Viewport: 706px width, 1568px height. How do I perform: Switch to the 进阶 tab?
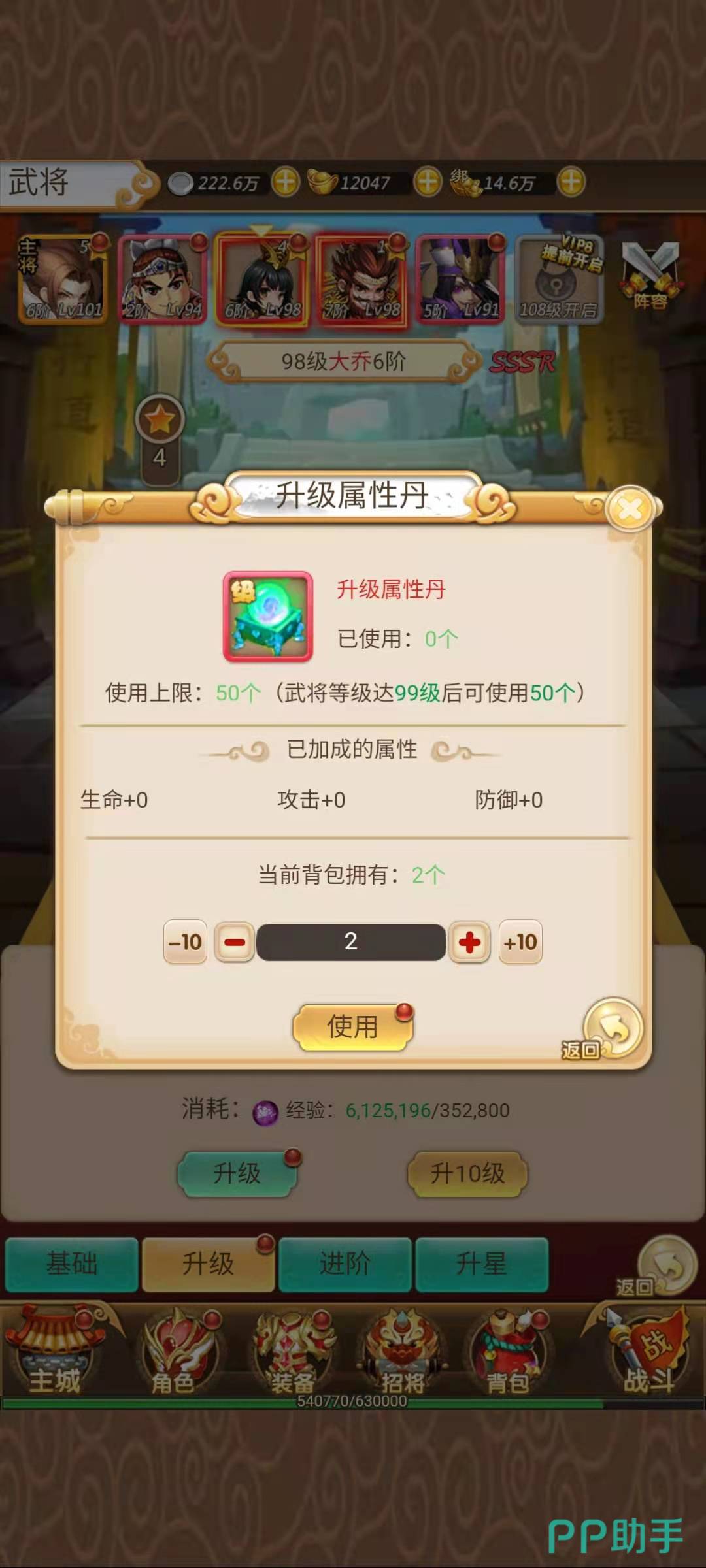point(345,1264)
